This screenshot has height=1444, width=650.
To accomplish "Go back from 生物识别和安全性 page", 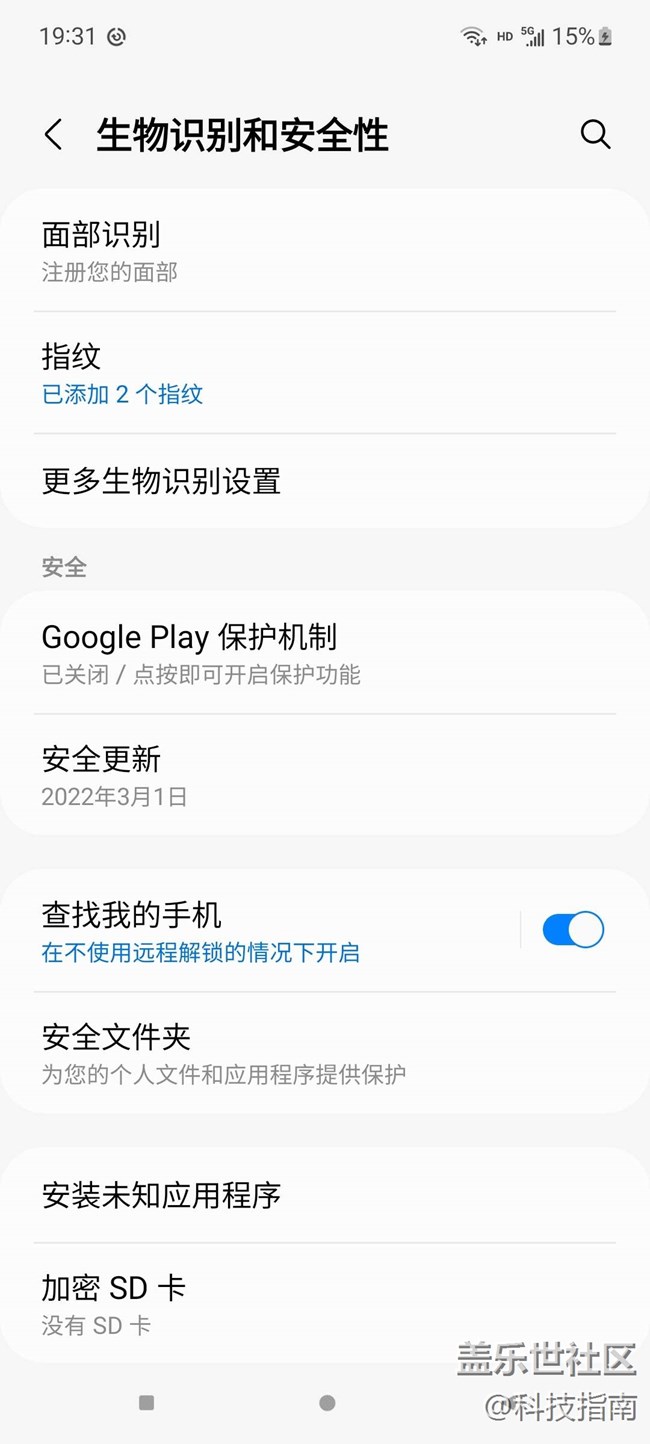I will [x=54, y=135].
